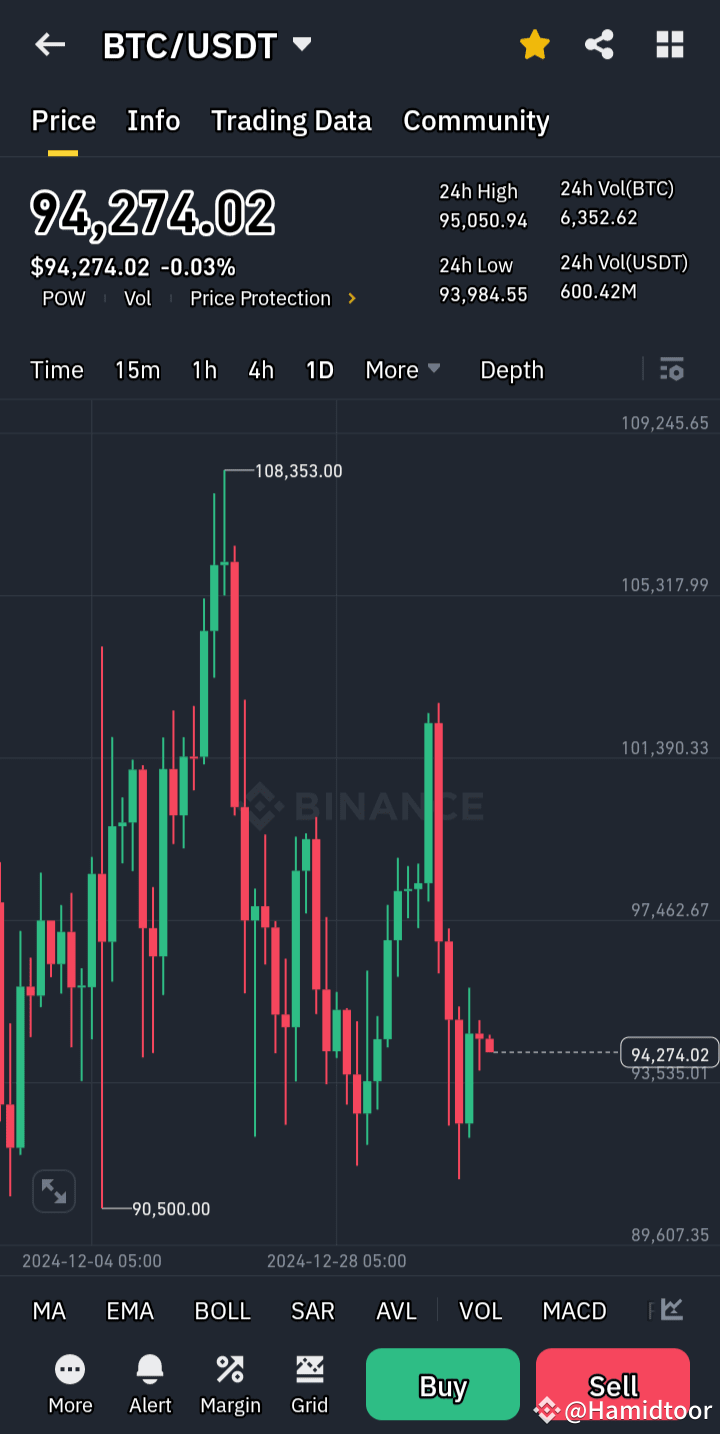720x1434 pixels.
Task: Open the grid layout icon
Action: (669, 44)
